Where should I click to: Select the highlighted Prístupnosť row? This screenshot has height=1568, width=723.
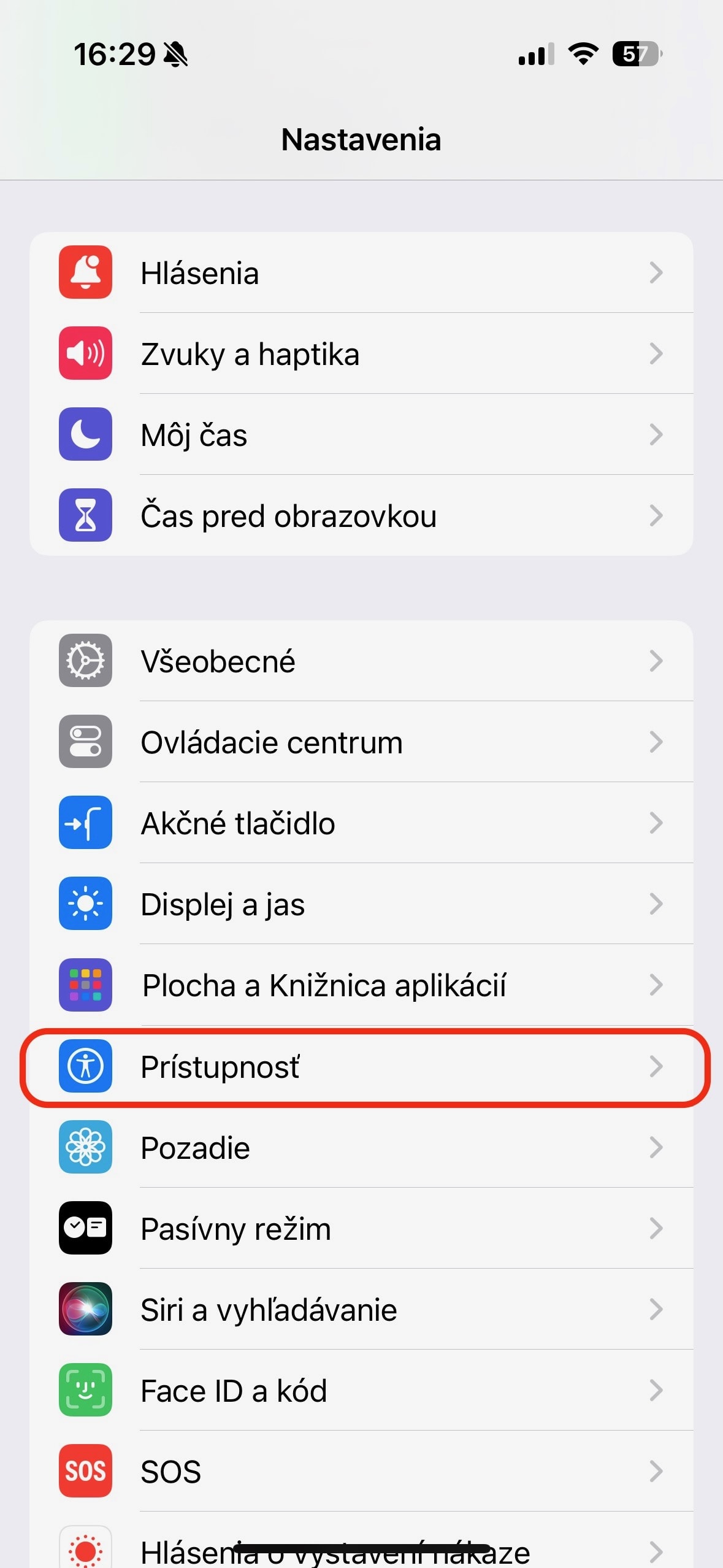tap(361, 1066)
